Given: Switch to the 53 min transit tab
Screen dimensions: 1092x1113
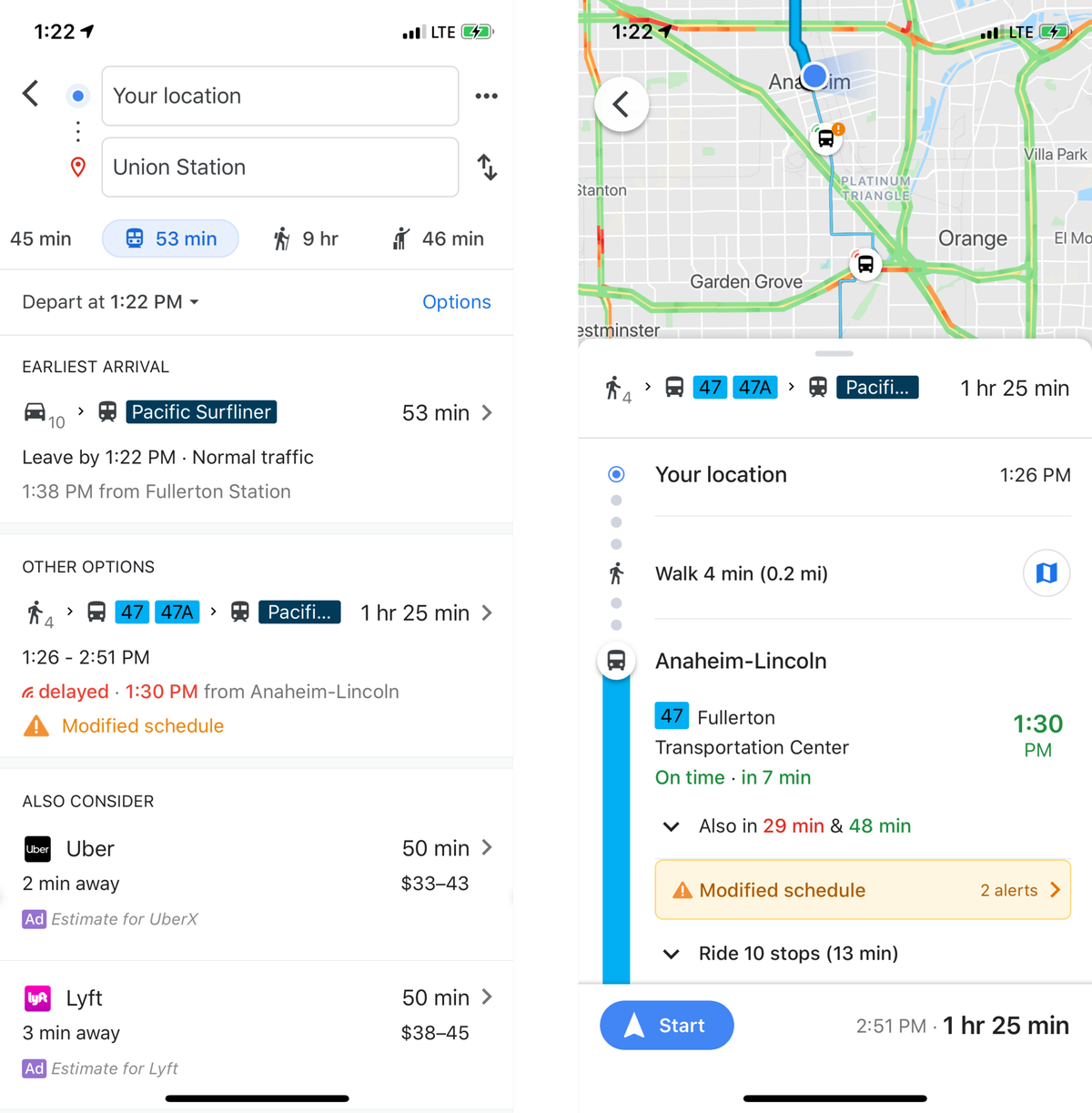Looking at the screenshot, I should (170, 238).
